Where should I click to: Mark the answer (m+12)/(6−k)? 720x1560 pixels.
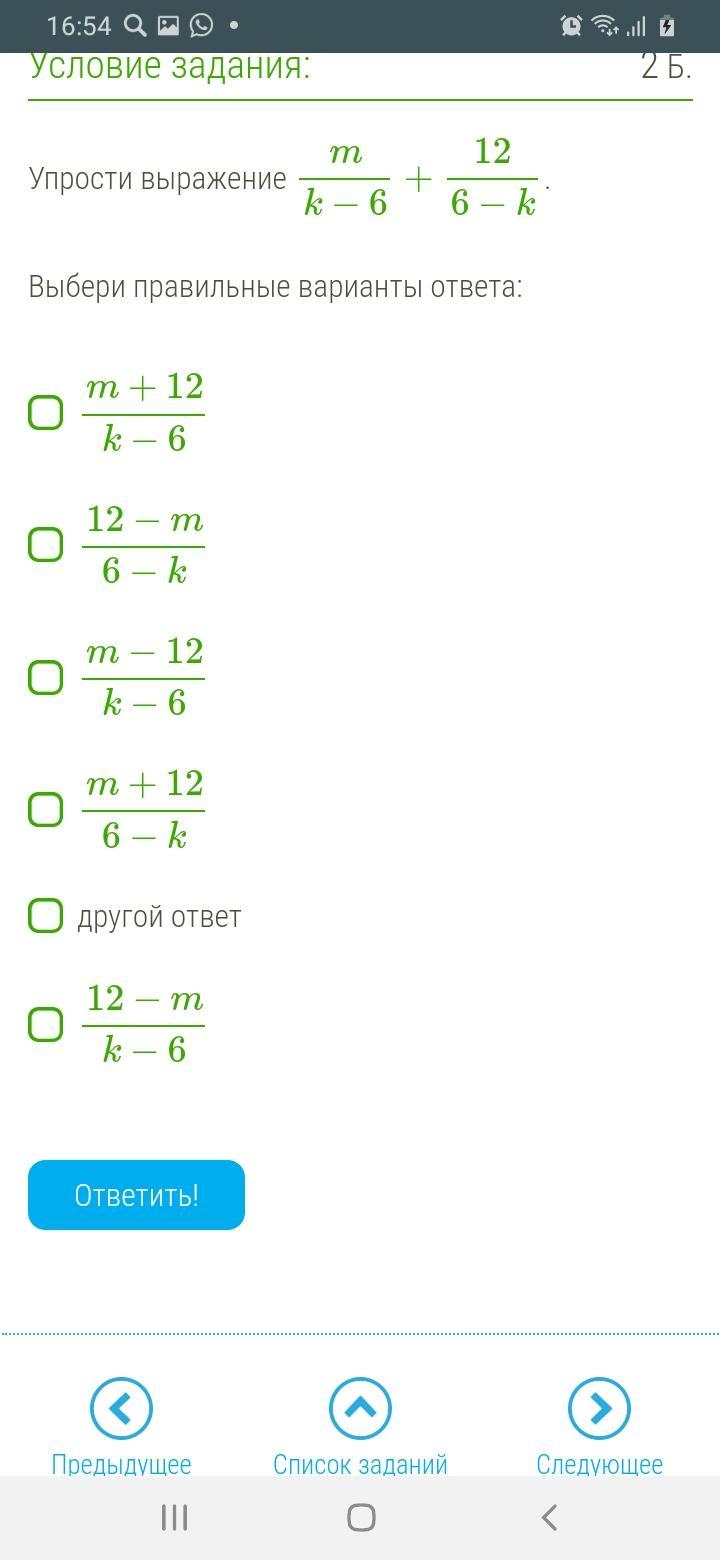(46, 809)
